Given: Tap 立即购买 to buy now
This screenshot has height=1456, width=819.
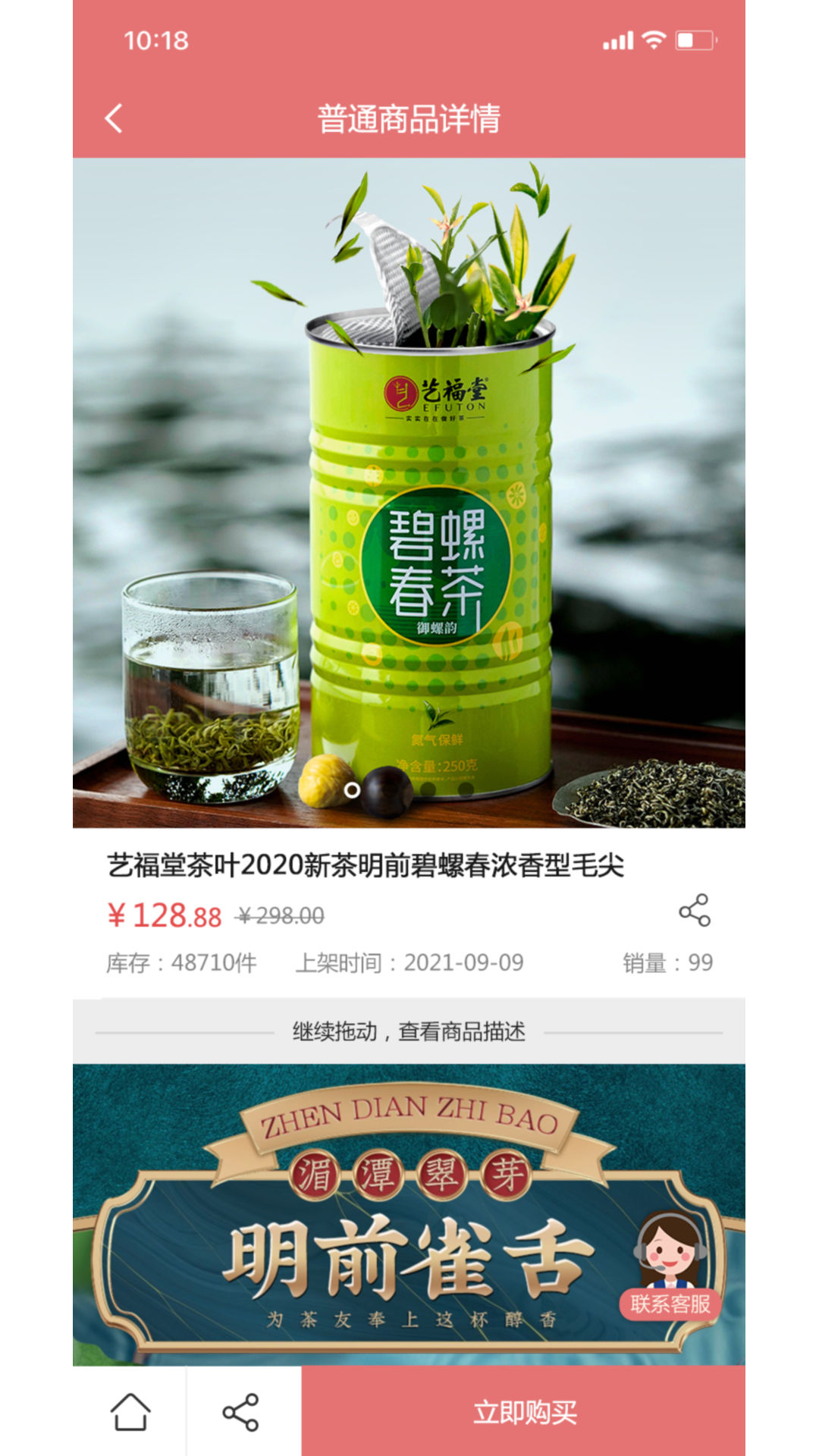Looking at the screenshot, I should pyautogui.click(x=523, y=1412).
